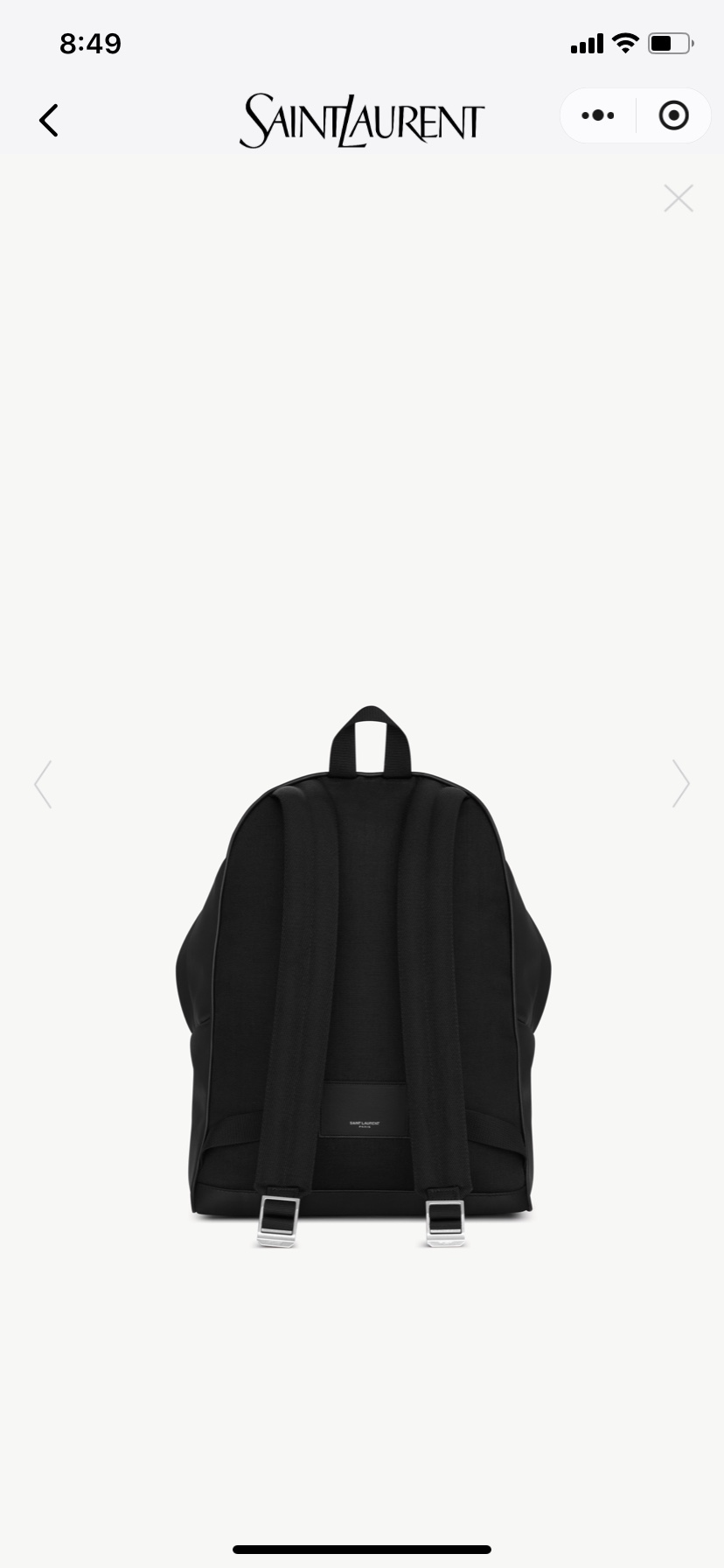This screenshot has width=724, height=1568.
Task: Show the previous product image
Action: point(43,784)
